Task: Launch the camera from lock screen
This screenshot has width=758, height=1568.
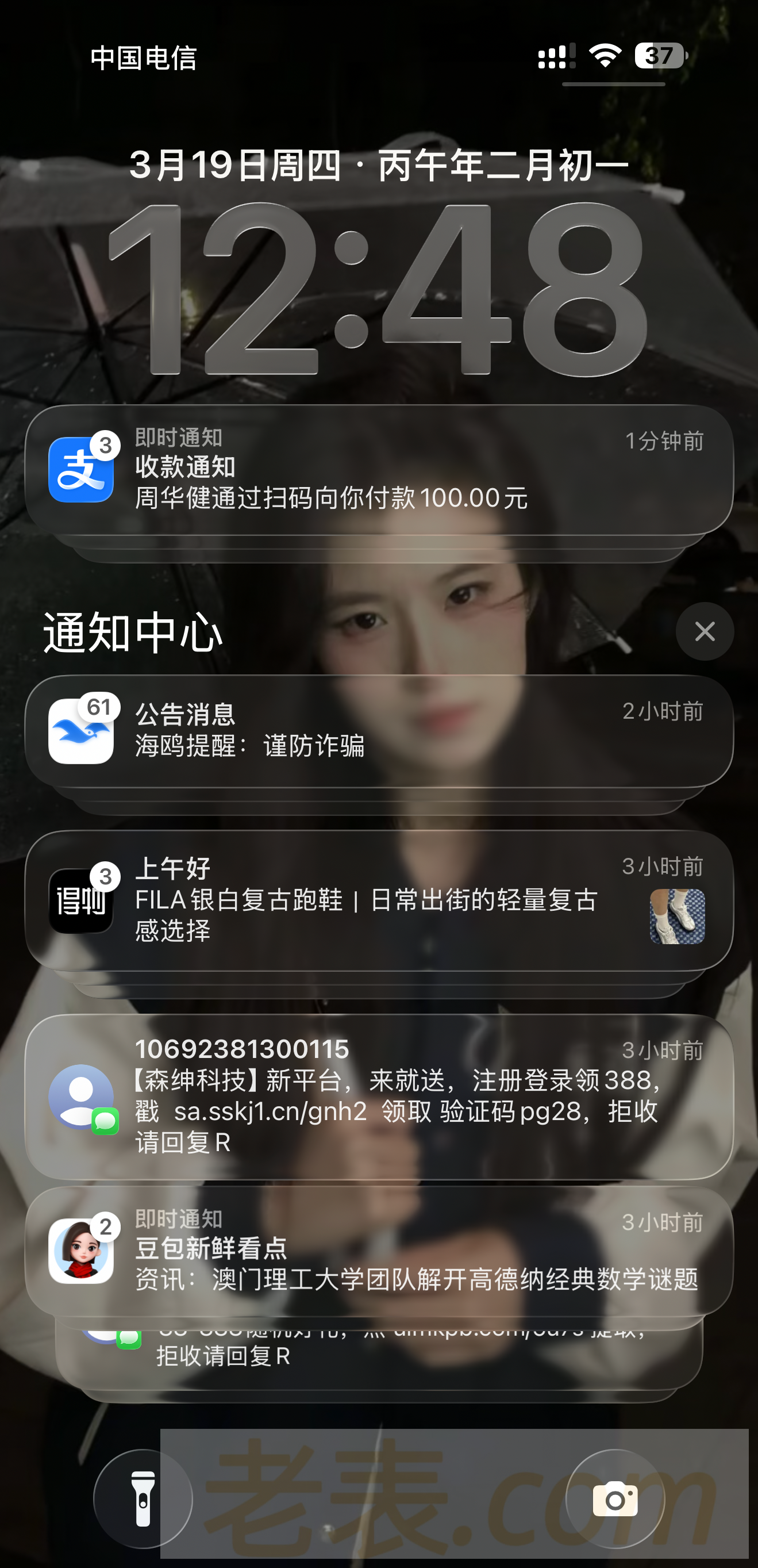Action: pos(615,1498)
